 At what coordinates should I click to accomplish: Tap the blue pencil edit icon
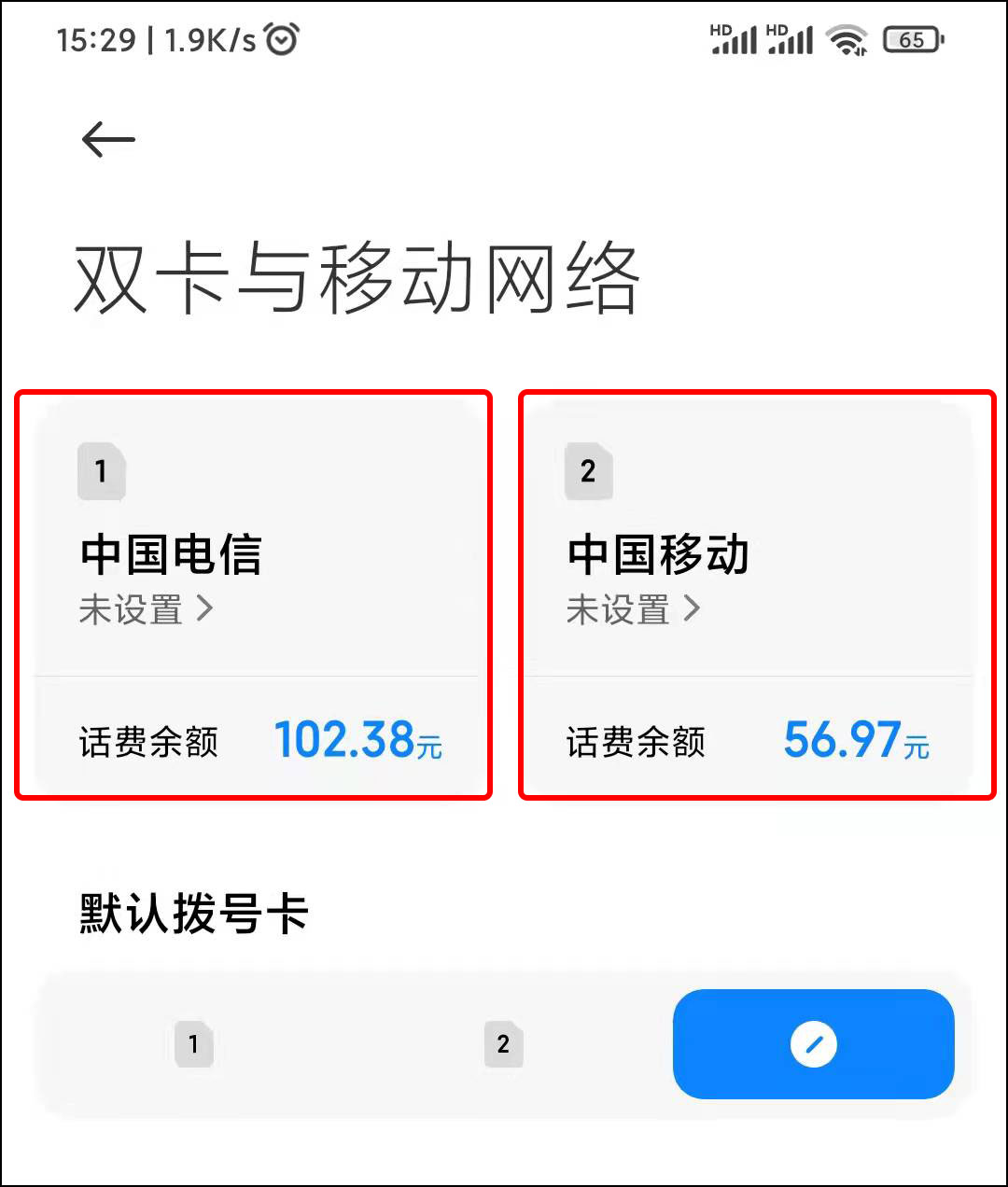pos(812,1045)
